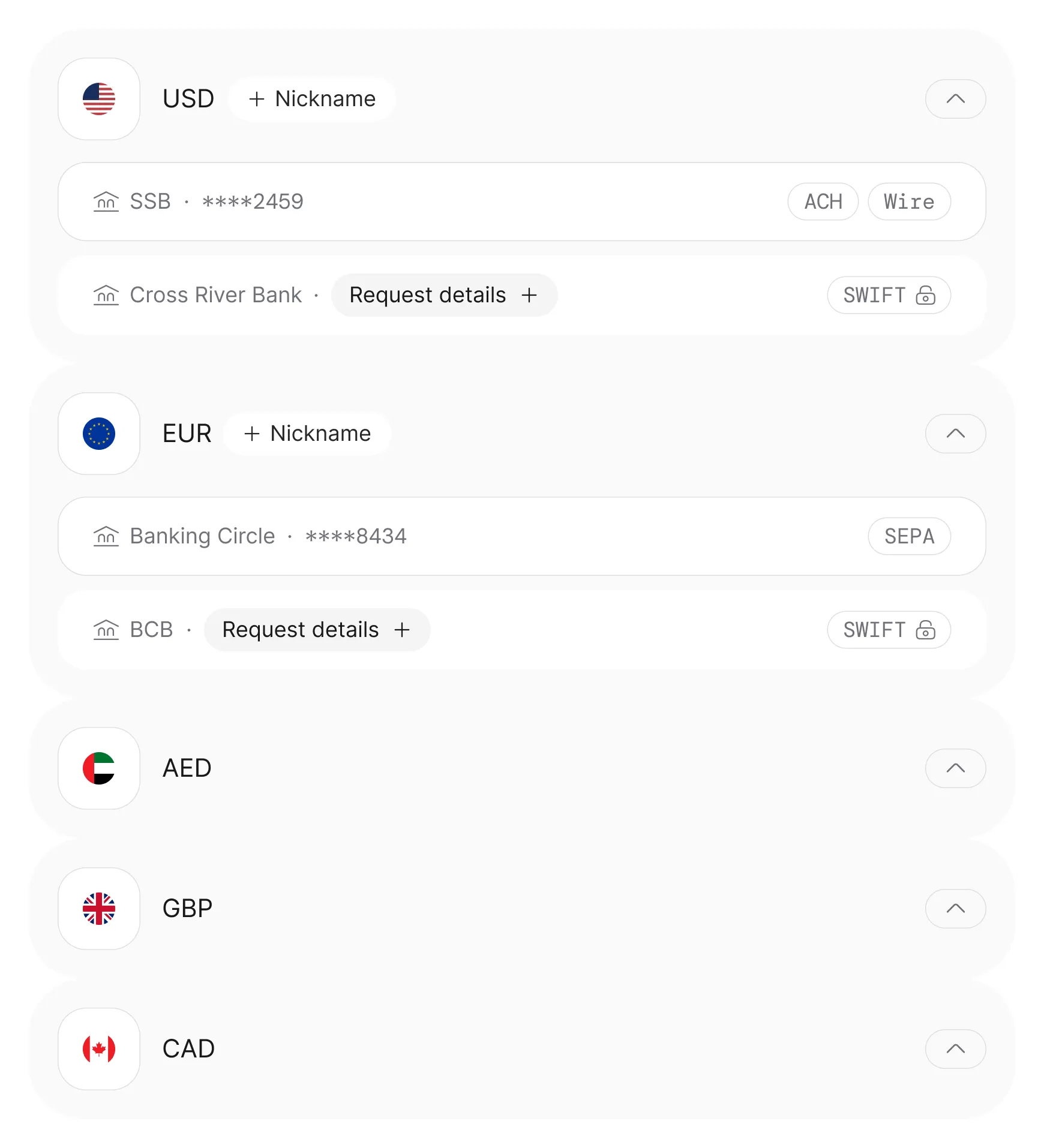The height and width of the screenshot is (1148, 1044).
Task: Collapse the USD section
Action: pyautogui.click(x=955, y=99)
